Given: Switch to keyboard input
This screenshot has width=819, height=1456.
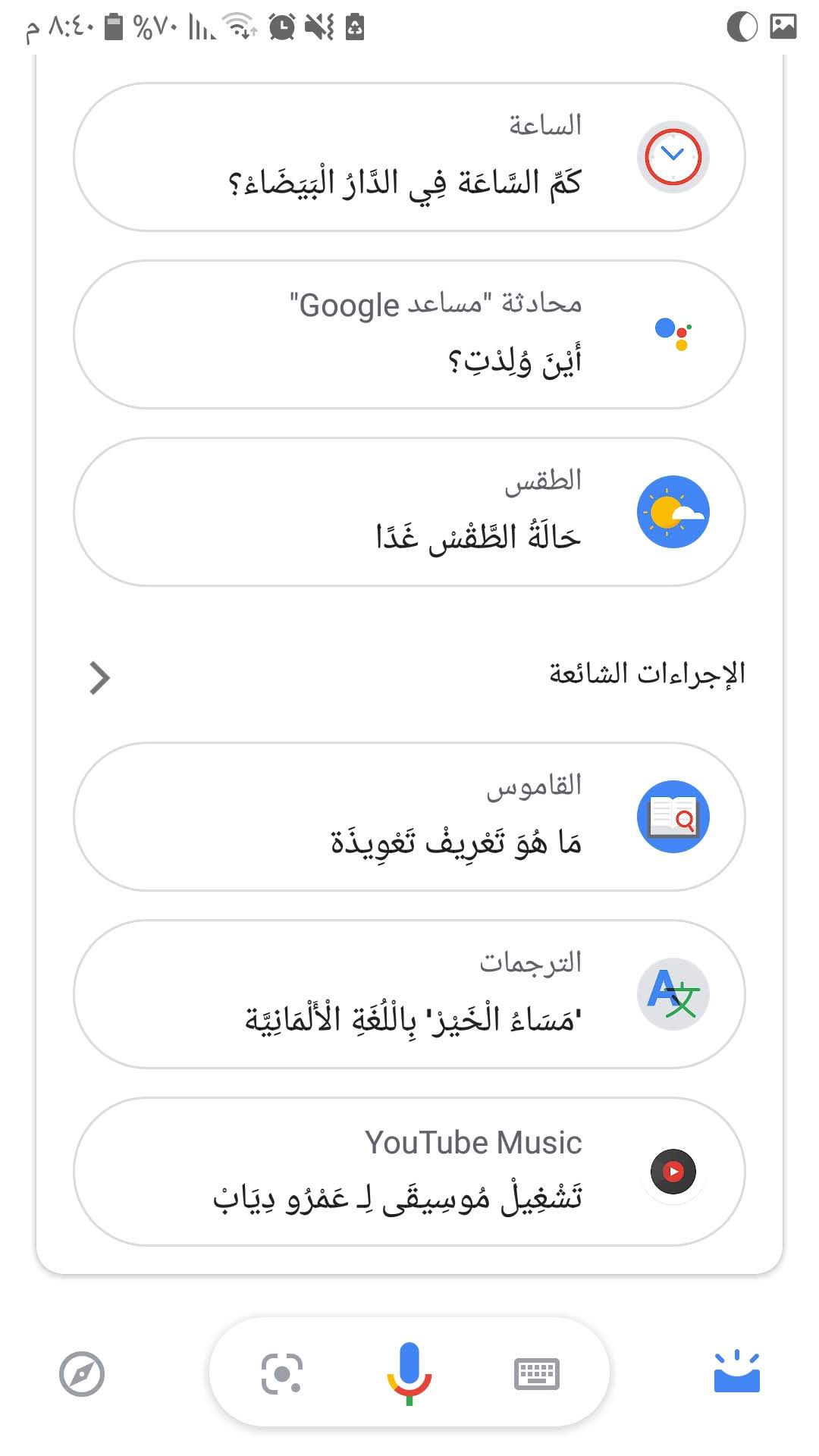Looking at the screenshot, I should click(536, 1373).
